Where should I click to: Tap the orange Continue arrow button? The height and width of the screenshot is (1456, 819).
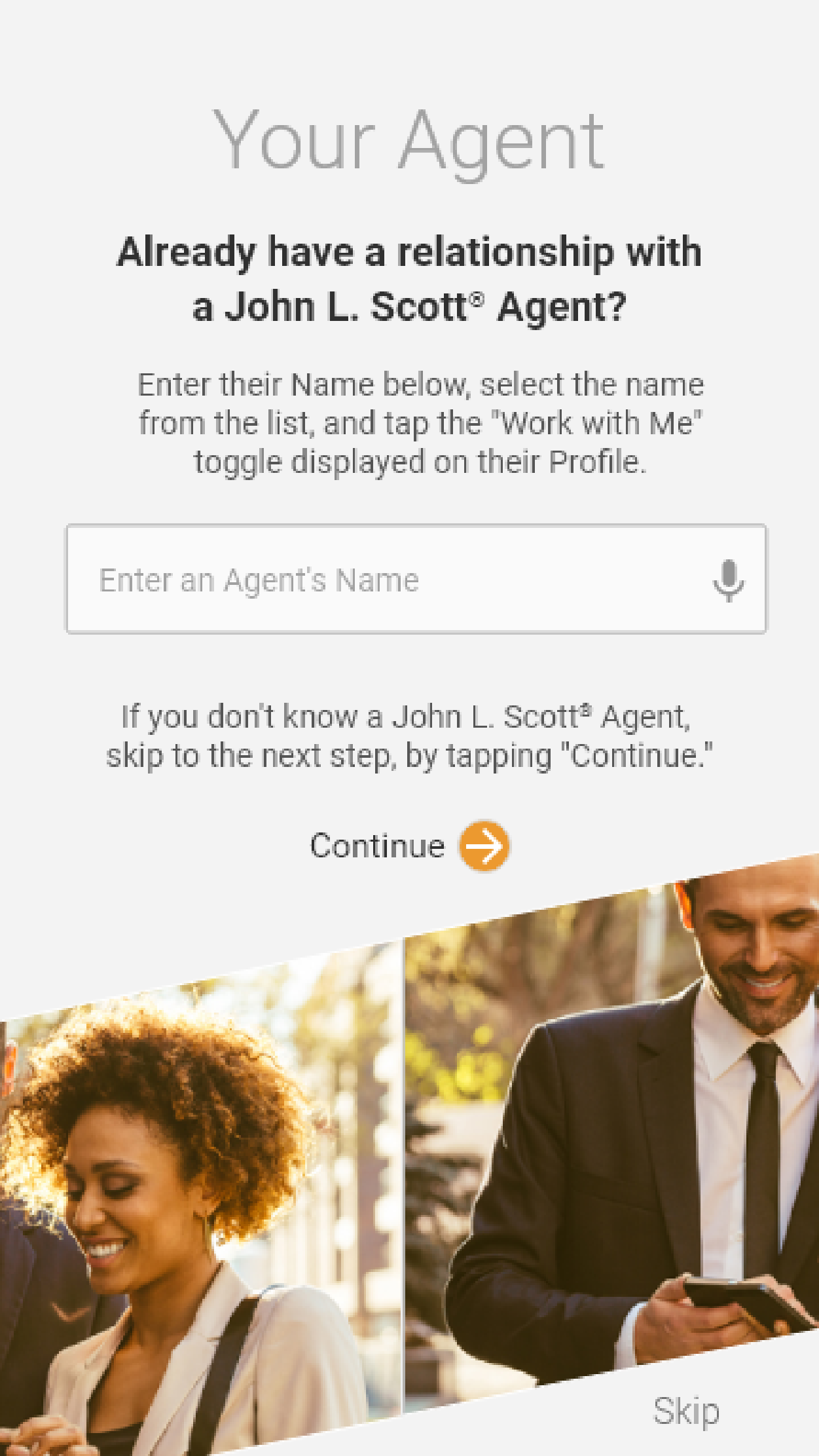pos(484,846)
